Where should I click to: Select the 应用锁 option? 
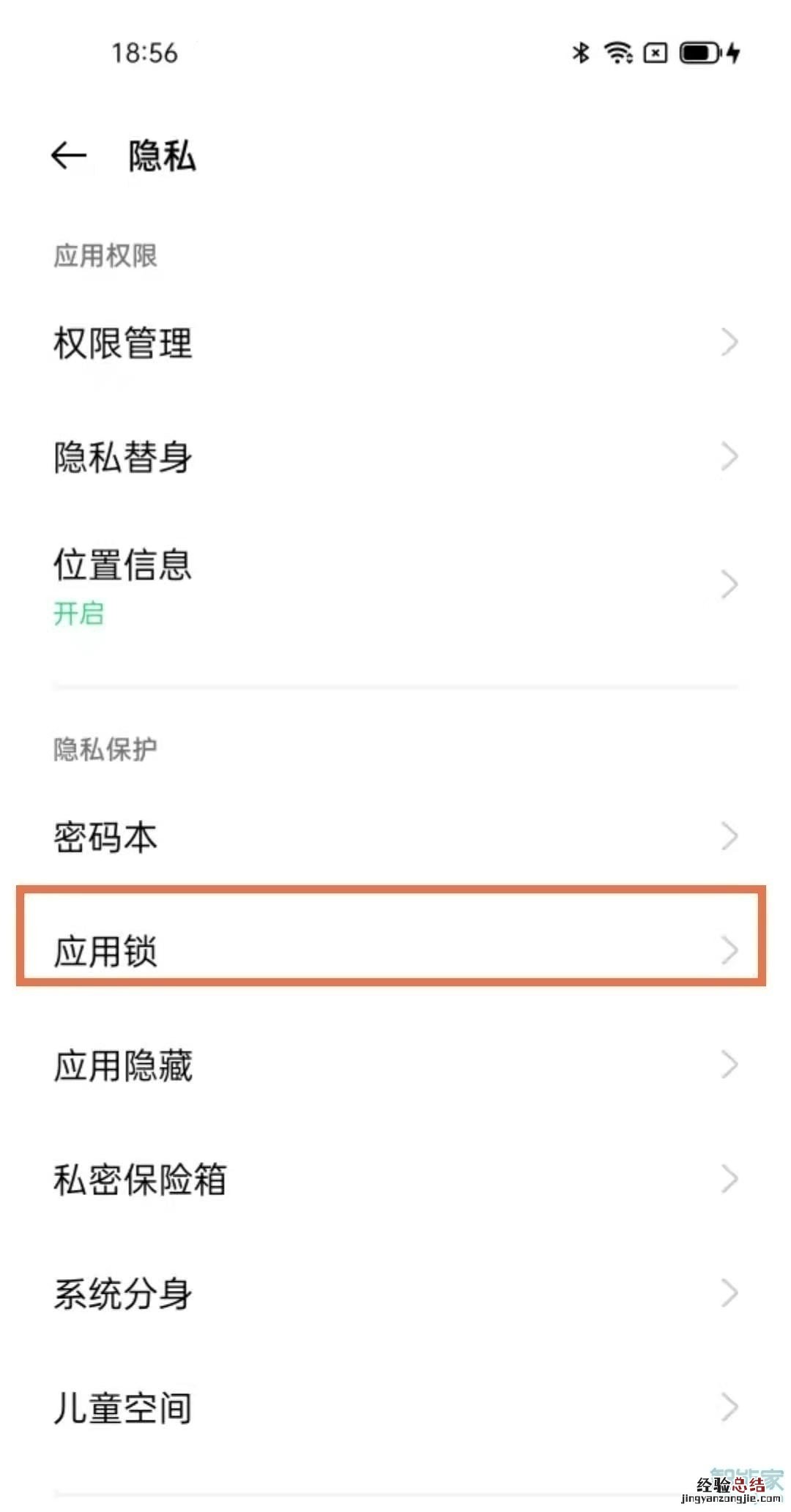395,950
